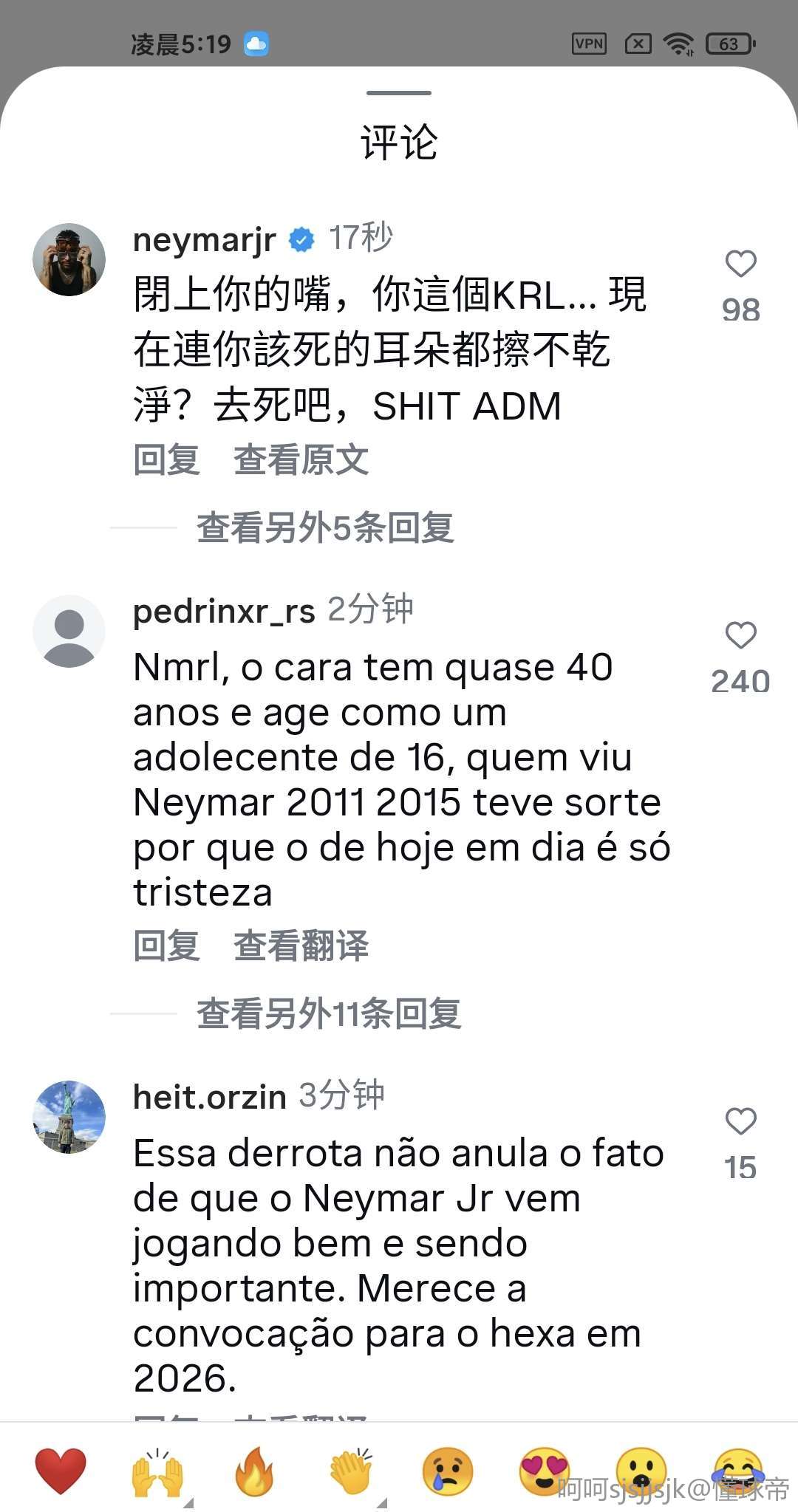Image resolution: width=798 pixels, height=1512 pixels.
Task: Expand 查看另外5条回复
Action: tap(325, 528)
